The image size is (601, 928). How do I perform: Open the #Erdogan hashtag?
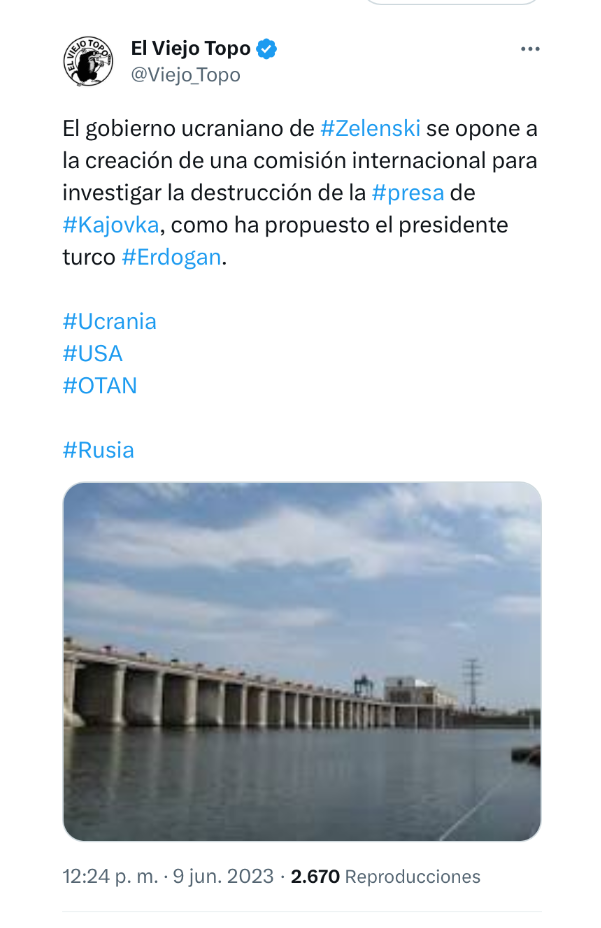171,257
